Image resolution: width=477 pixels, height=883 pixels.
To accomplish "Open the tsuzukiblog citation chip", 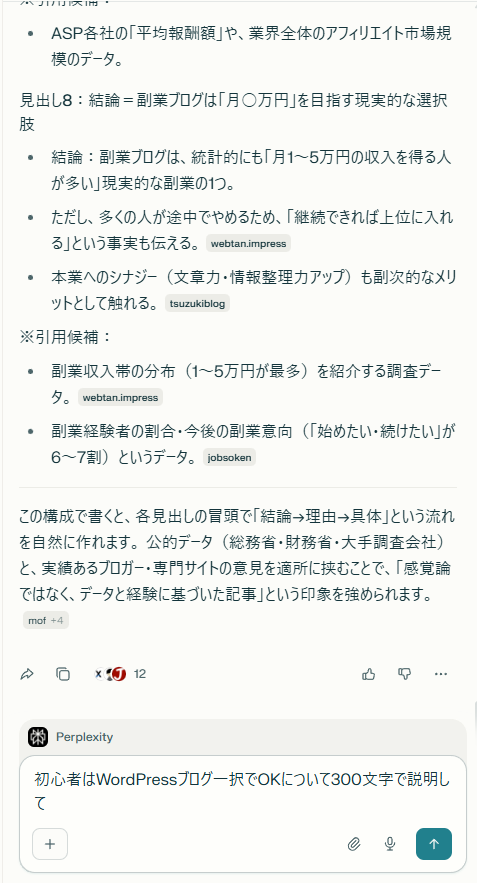I will (197, 304).
